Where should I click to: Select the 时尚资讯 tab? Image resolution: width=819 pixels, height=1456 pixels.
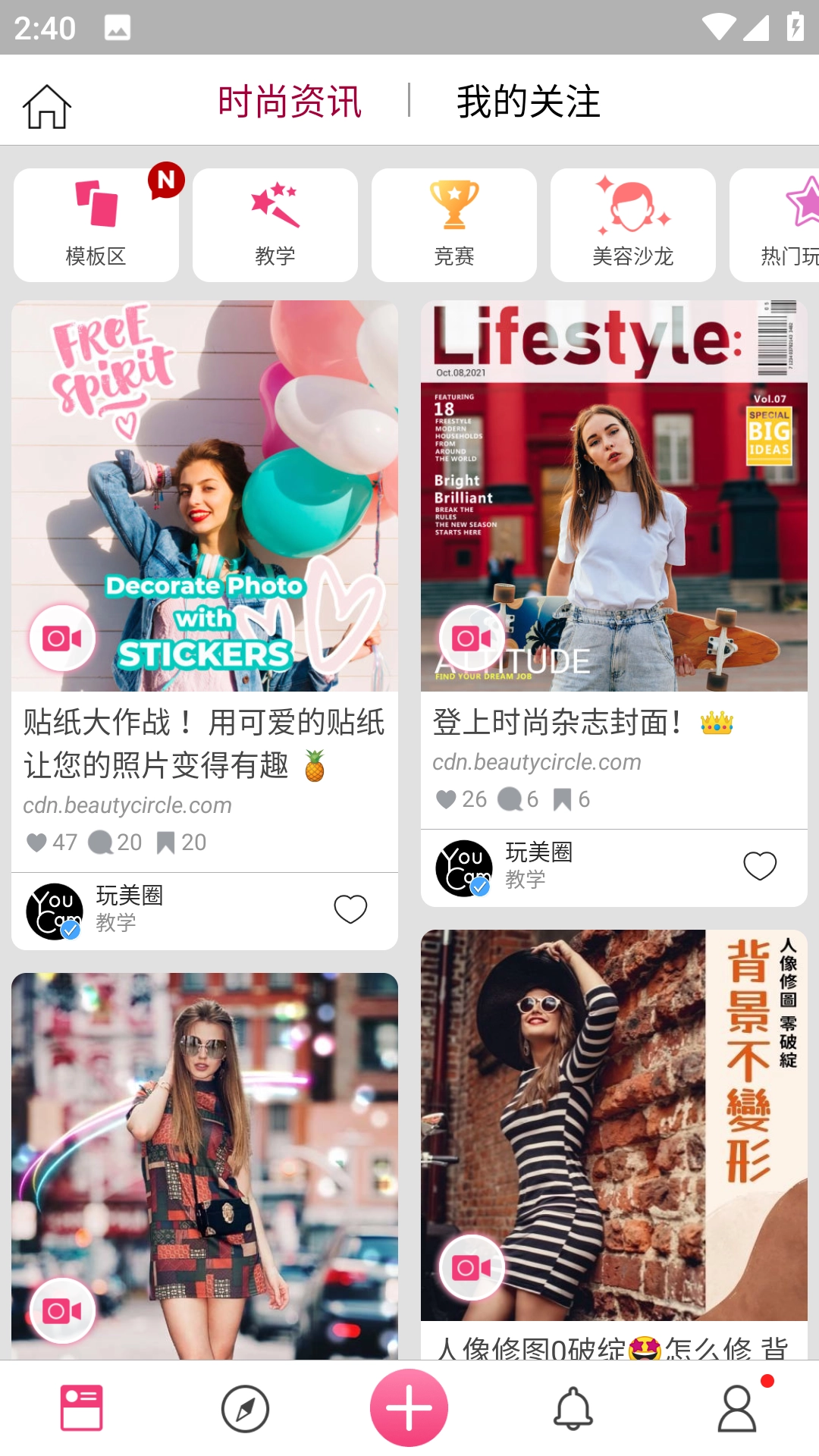point(290,102)
